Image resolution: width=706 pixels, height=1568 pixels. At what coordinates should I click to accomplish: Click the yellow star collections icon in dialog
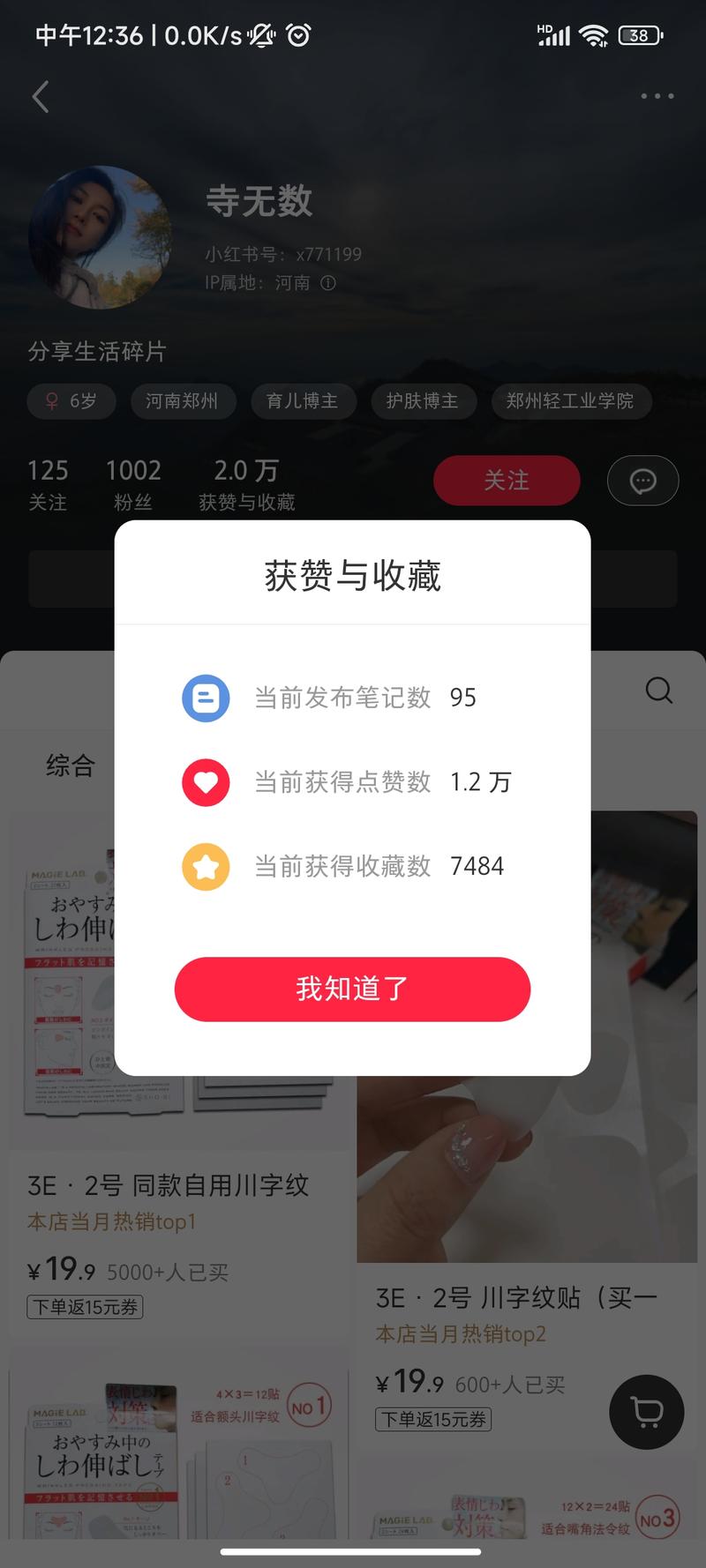206,866
